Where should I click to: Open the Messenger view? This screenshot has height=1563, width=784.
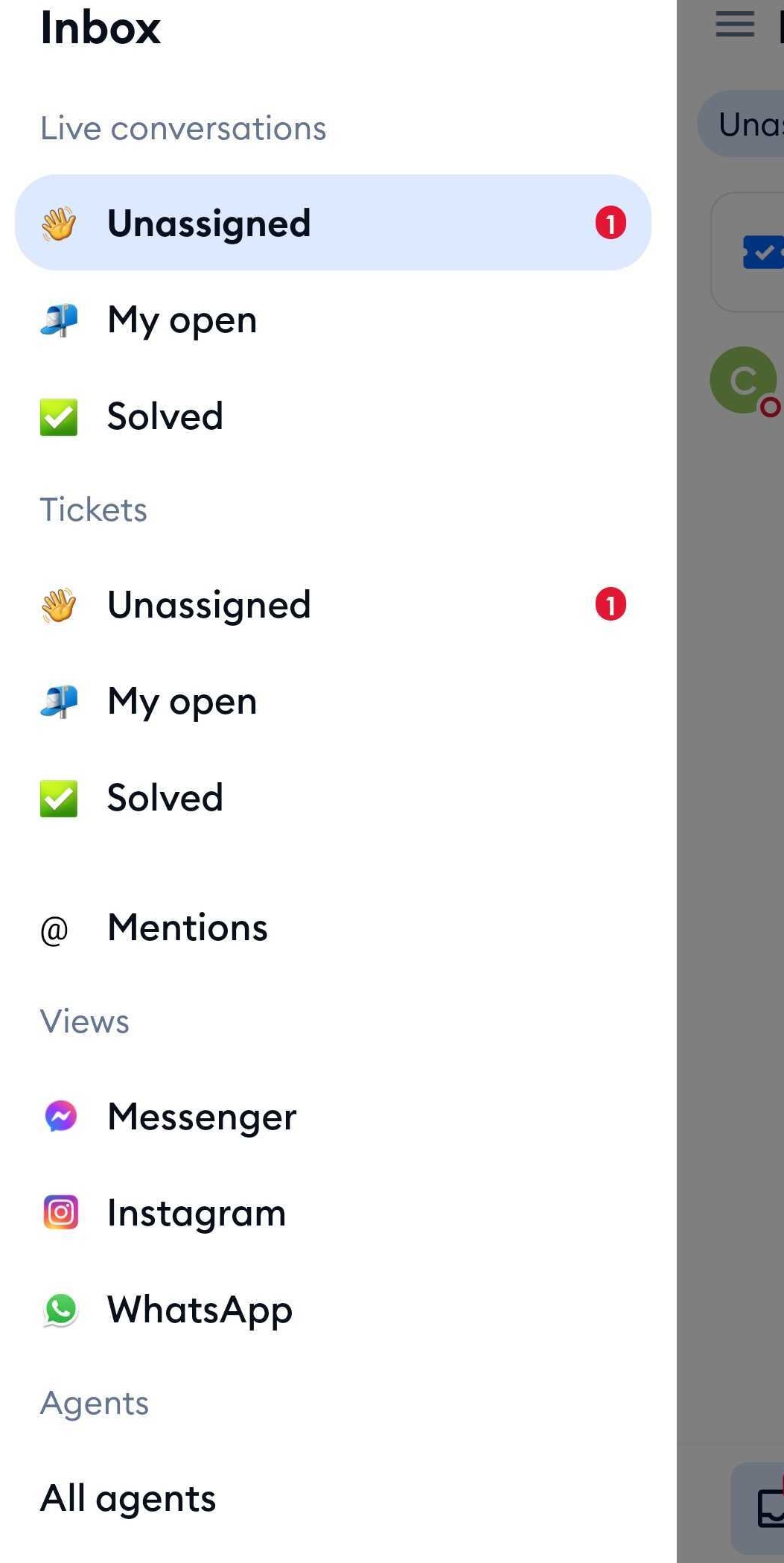(202, 1116)
